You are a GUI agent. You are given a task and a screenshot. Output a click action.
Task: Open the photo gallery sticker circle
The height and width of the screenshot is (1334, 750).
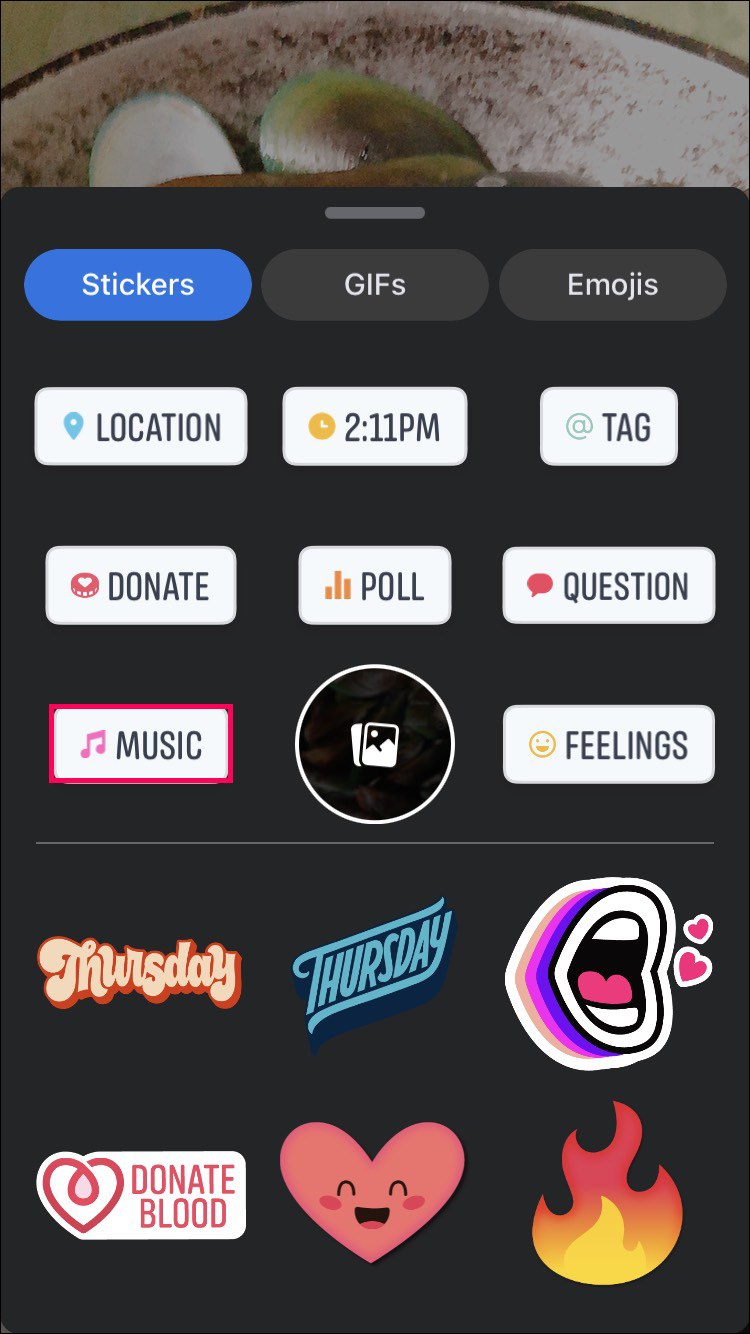point(375,744)
